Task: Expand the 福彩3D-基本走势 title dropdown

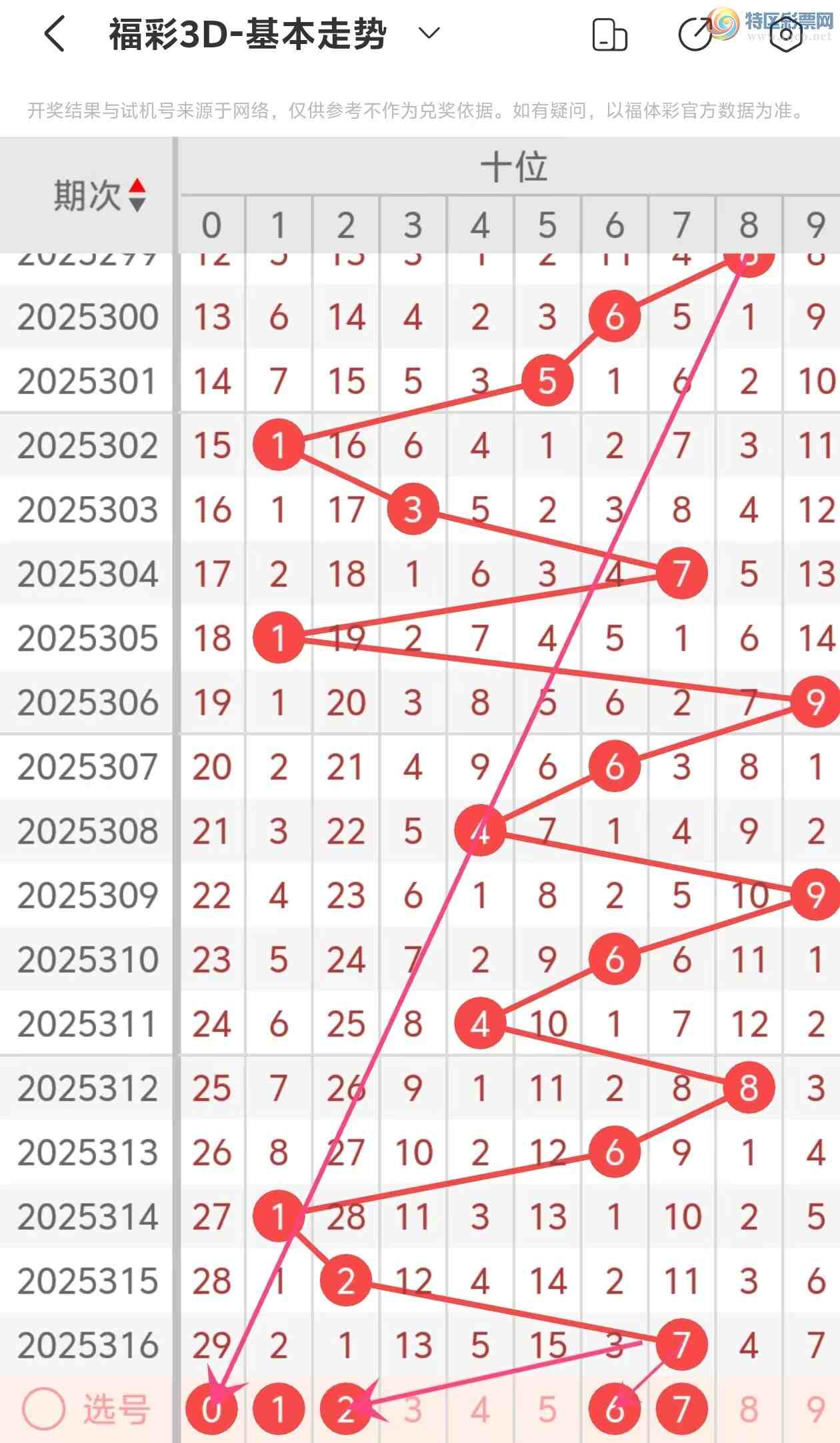Action: (x=430, y=33)
